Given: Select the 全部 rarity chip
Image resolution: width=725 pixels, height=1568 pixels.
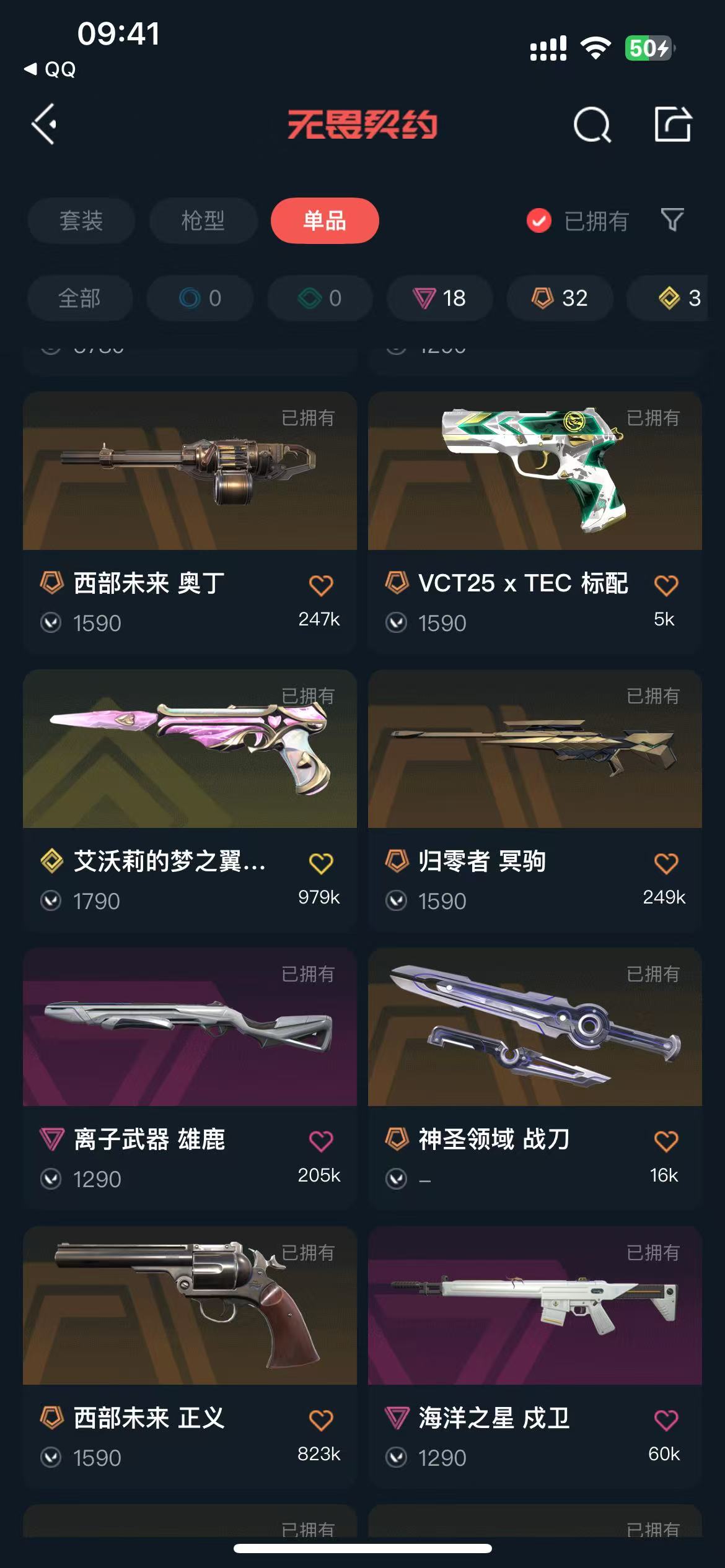Looking at the screenshot, I should 79,298.
